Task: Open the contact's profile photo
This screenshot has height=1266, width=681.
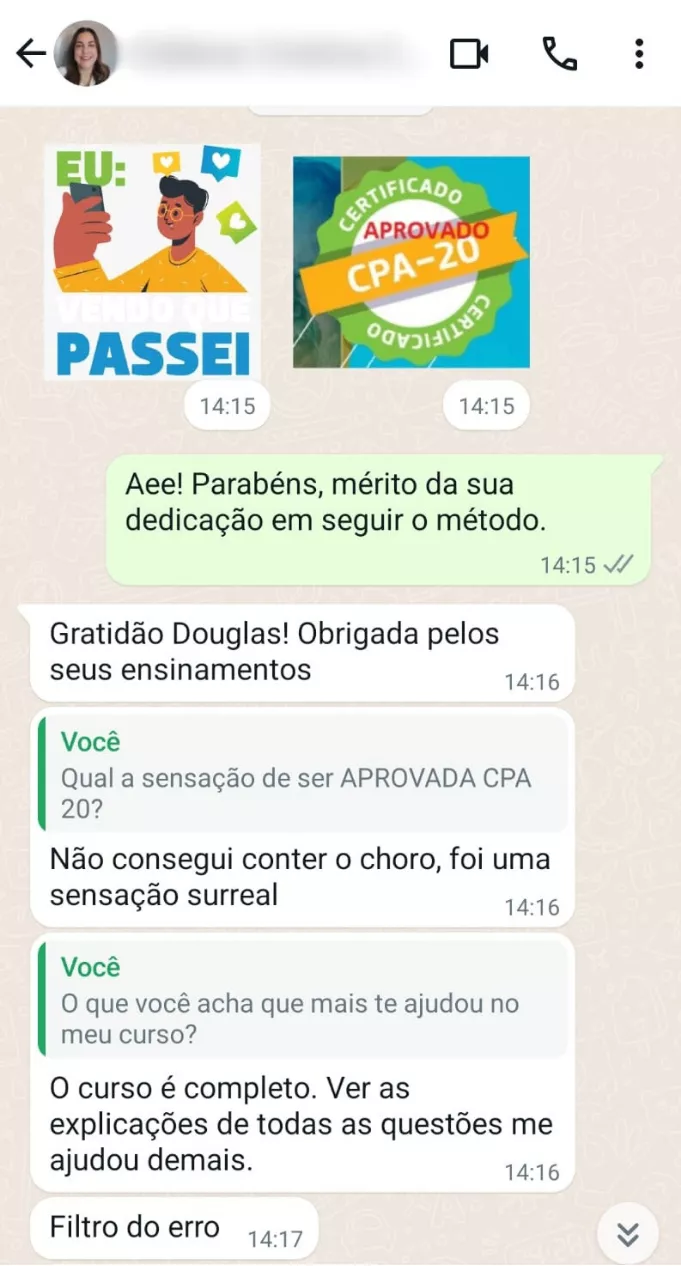Action: point(85,53)
